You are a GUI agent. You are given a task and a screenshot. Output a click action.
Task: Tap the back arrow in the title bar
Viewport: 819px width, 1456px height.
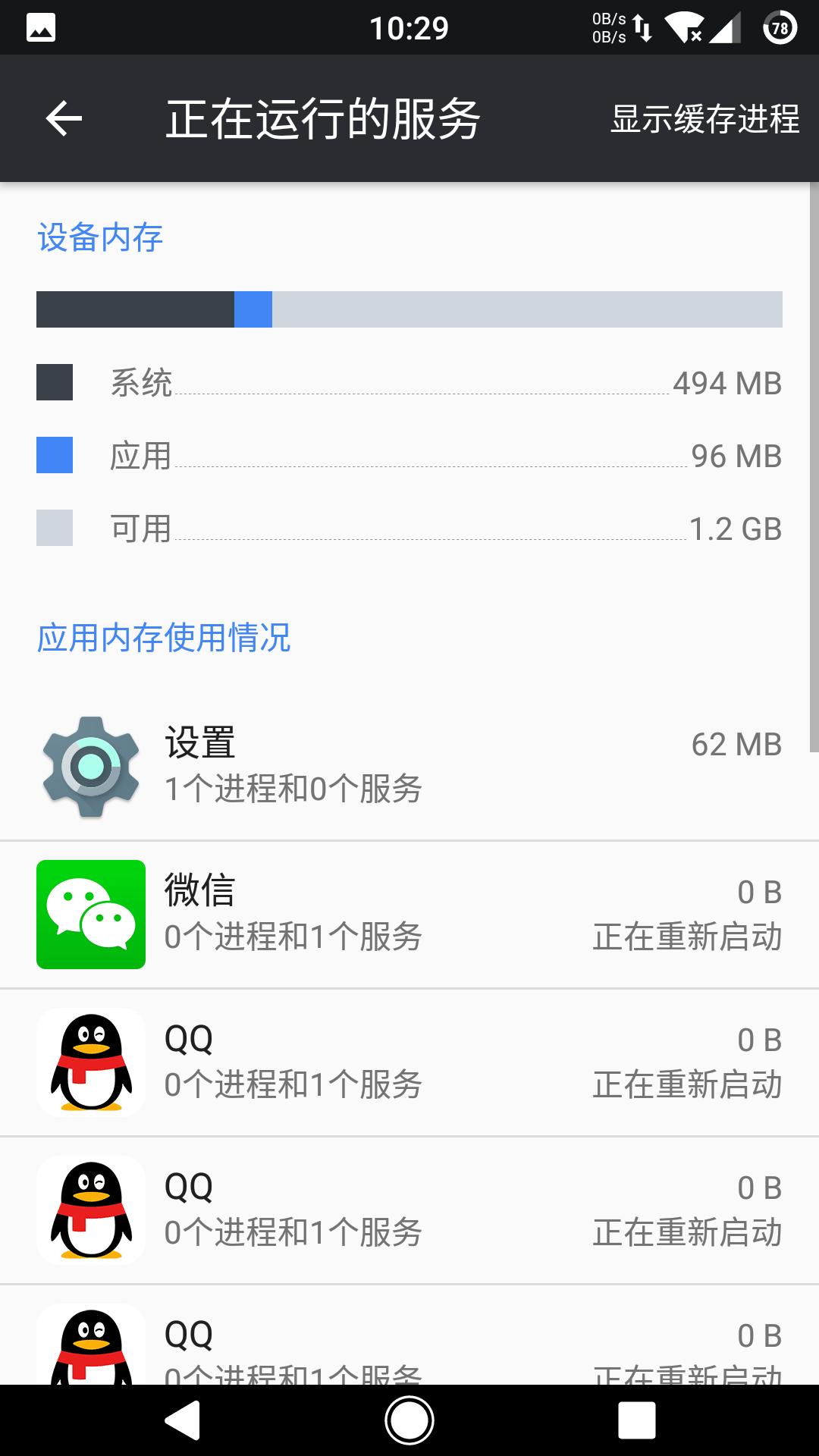64,118
